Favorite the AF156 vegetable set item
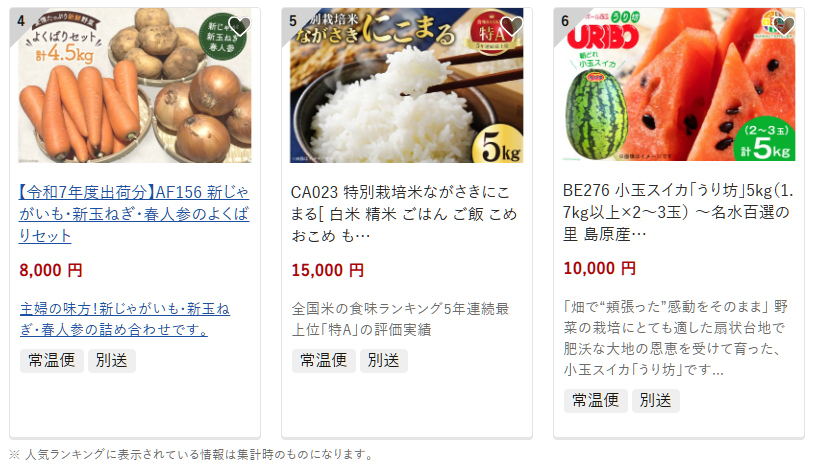The width and height of the screenshot is (818, 469). coord(239,25)
